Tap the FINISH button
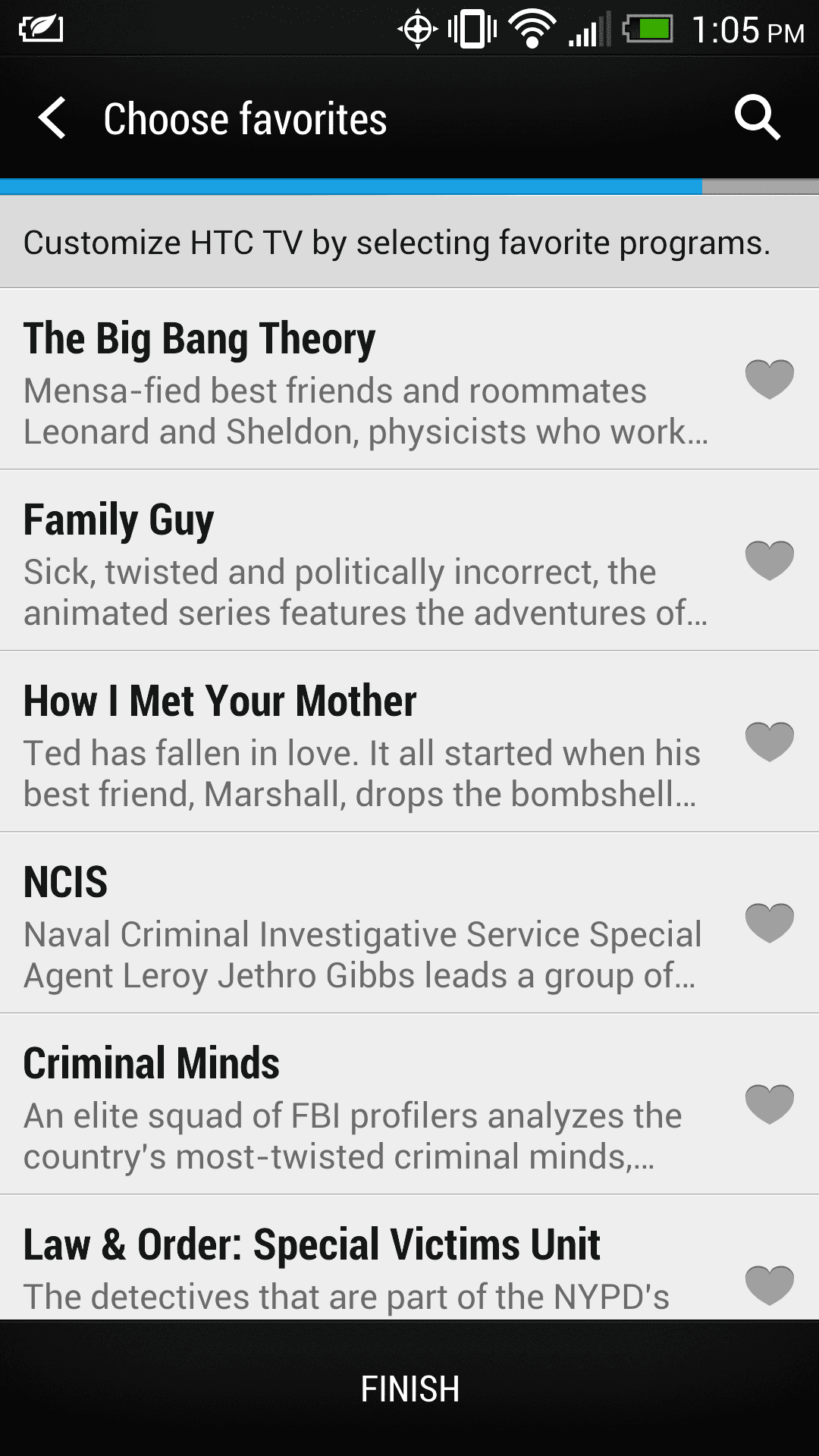819x1456 pixels. (x=409, y=1389)
